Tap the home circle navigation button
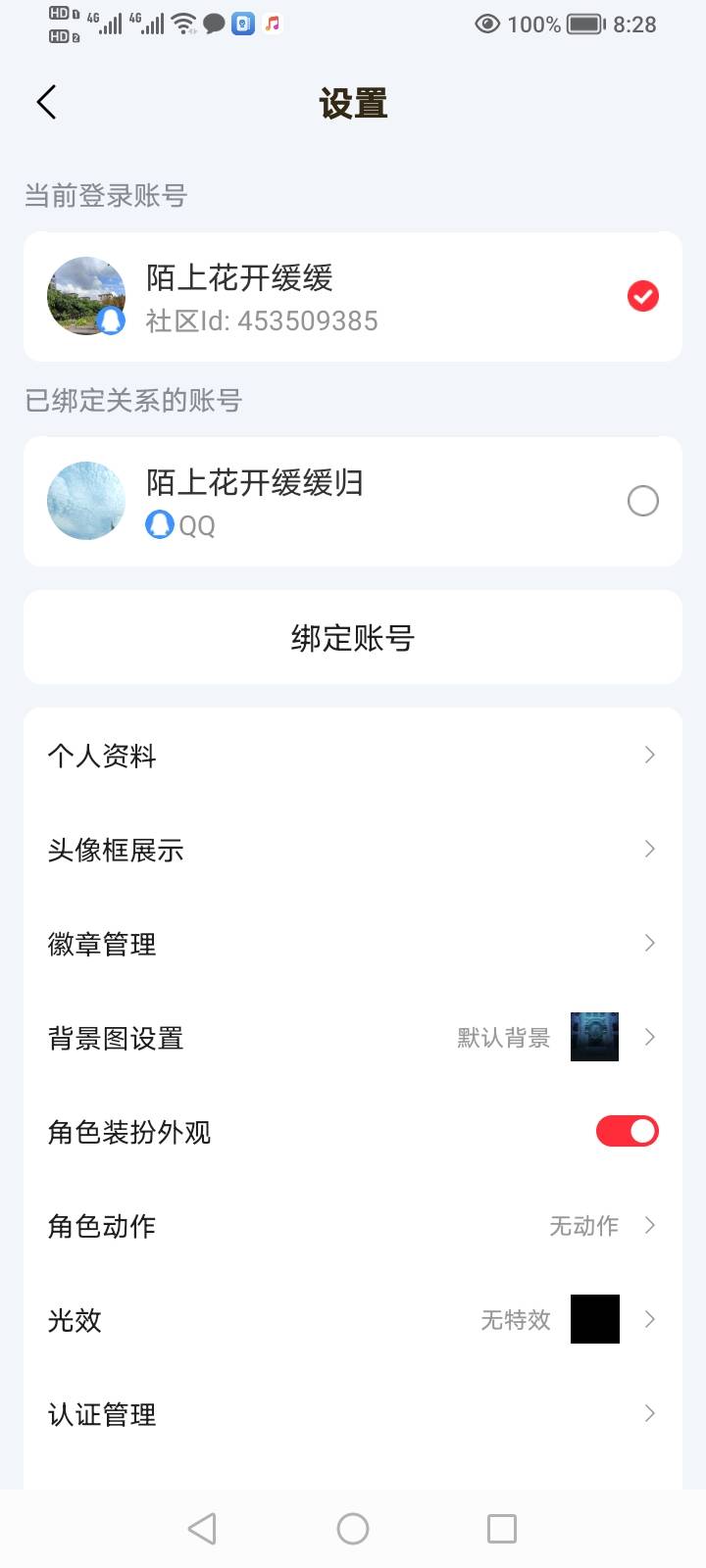The height and width of the screenshot is (1568, 706). point(352,1528)
